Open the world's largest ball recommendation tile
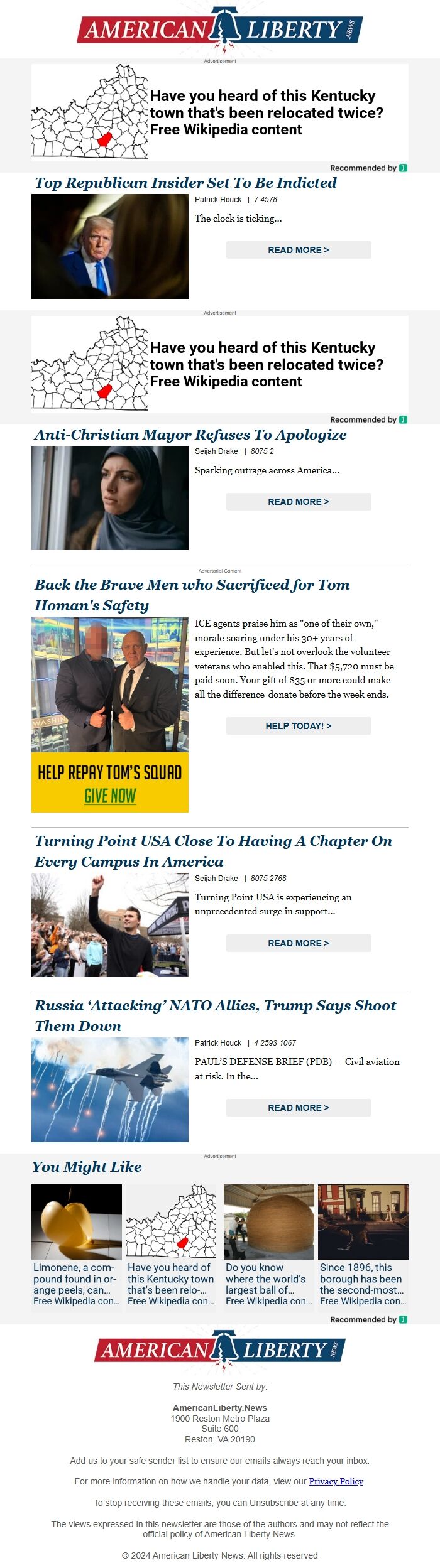The image size is (440, 1568). pyautogui.click(x=268, y=1245)
